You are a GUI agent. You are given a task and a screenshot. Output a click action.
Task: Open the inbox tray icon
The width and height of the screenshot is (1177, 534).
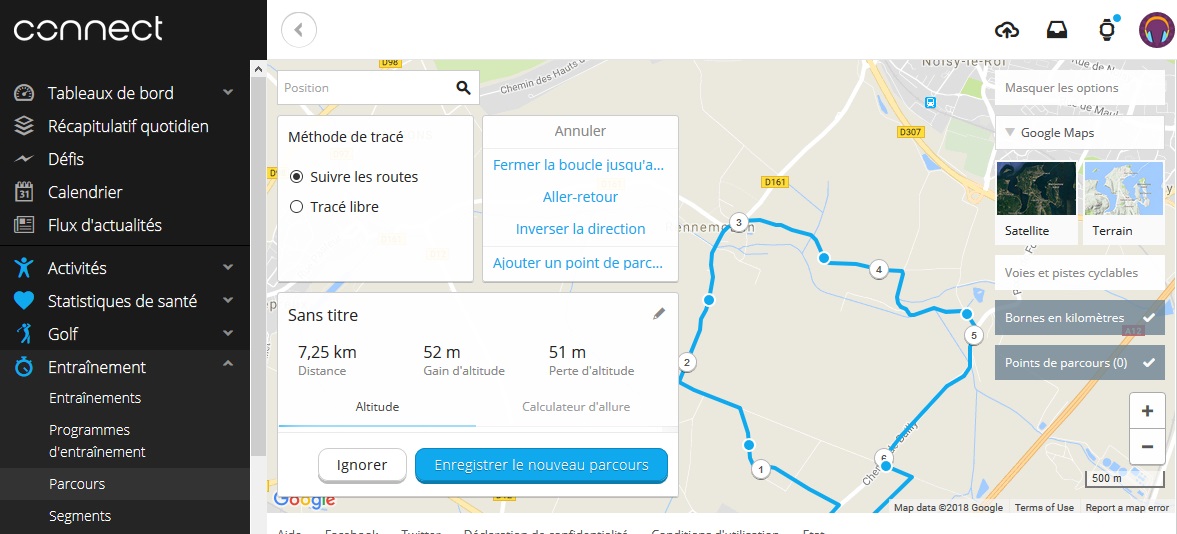pos(1057,30)
